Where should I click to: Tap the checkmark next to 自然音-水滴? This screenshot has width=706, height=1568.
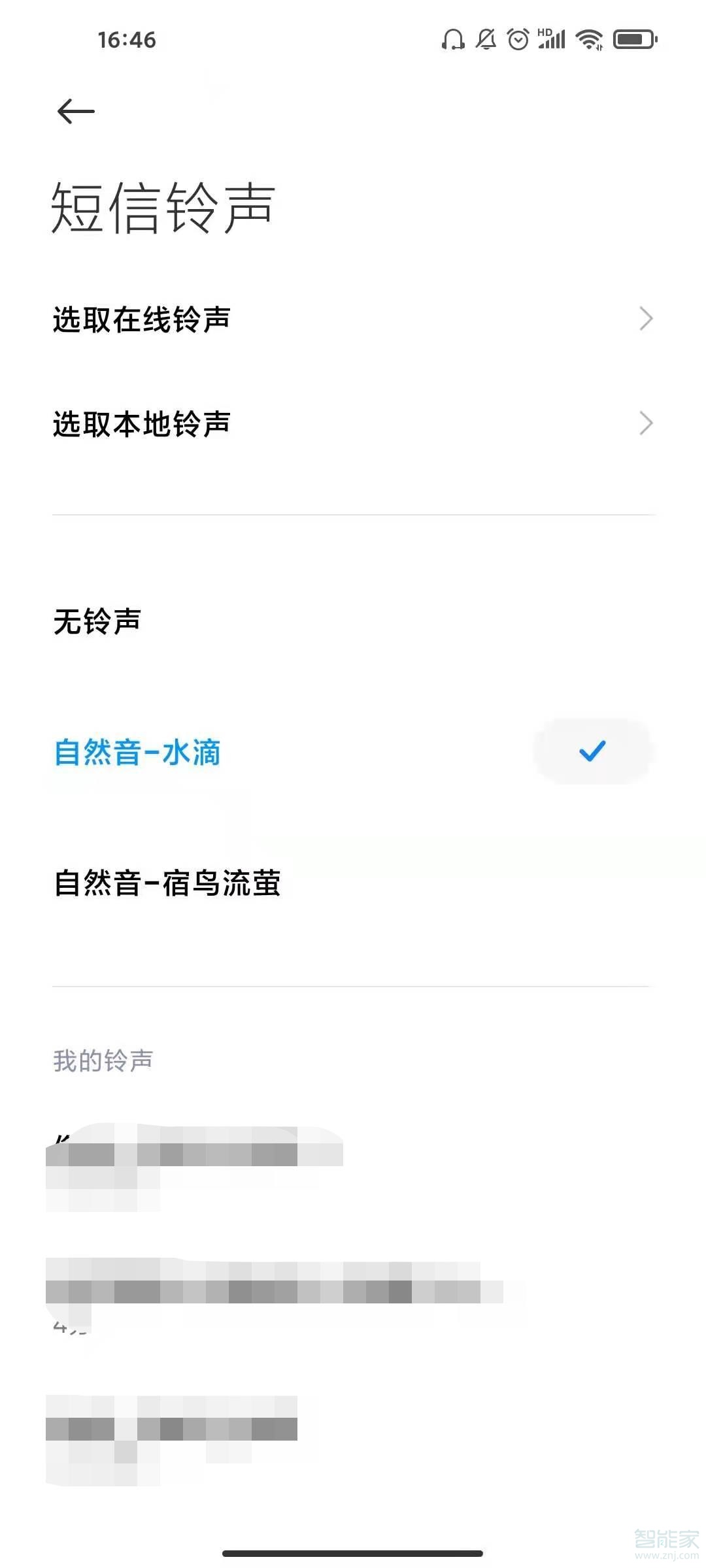[x=592, y=751]
